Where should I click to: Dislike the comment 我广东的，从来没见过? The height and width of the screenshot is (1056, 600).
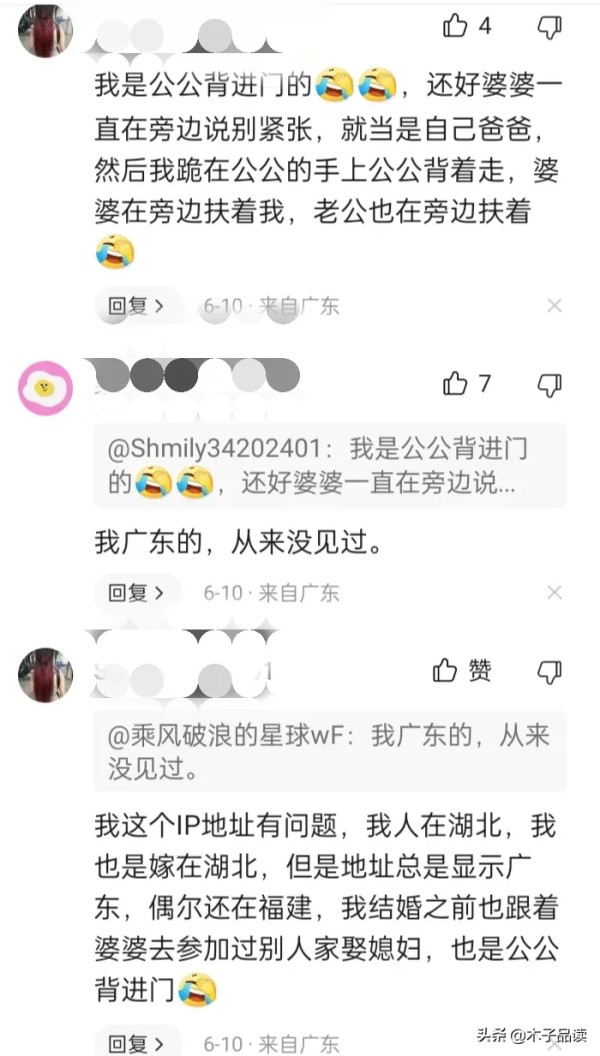550,384
